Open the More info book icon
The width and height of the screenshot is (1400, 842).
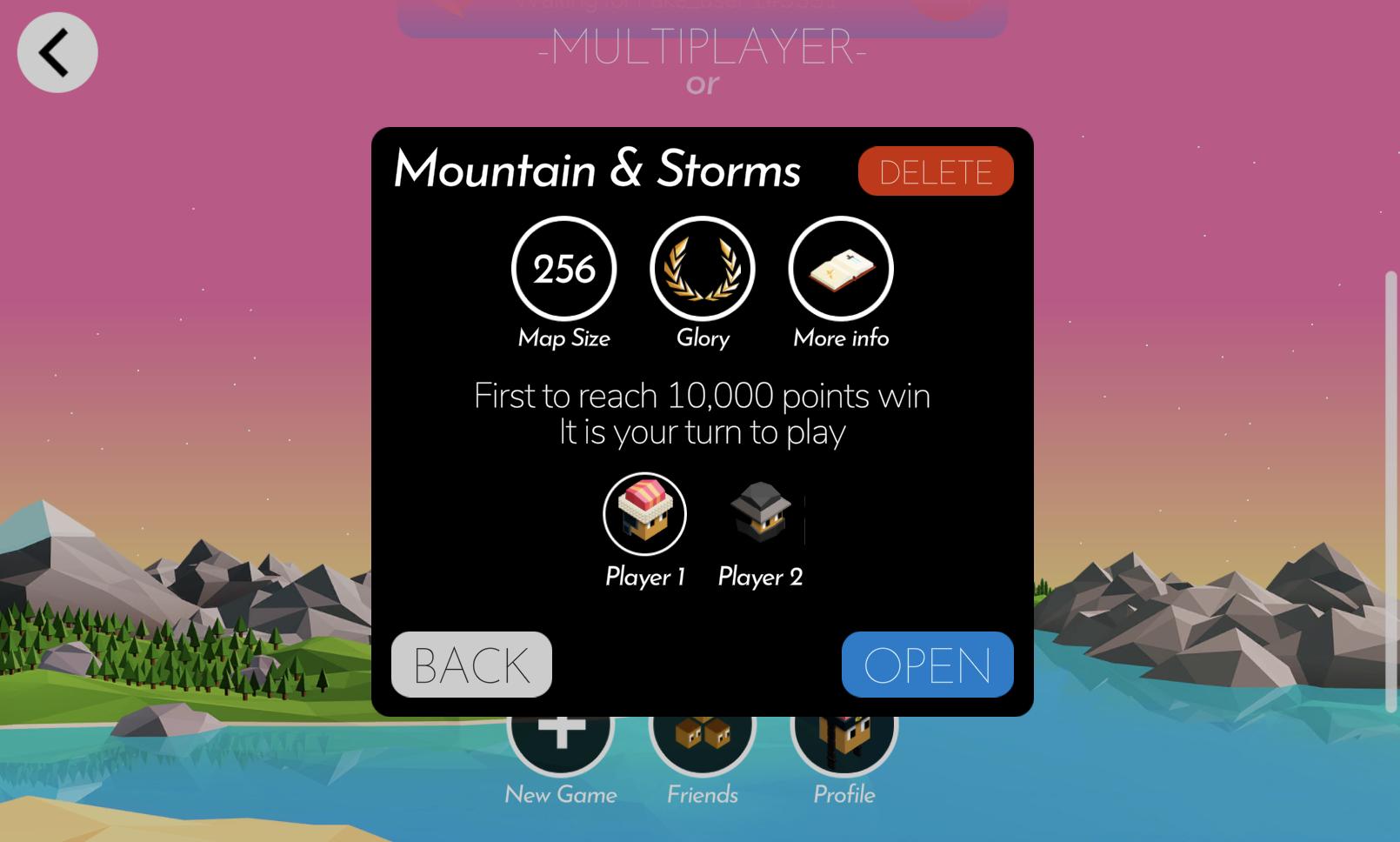point(840,269)
